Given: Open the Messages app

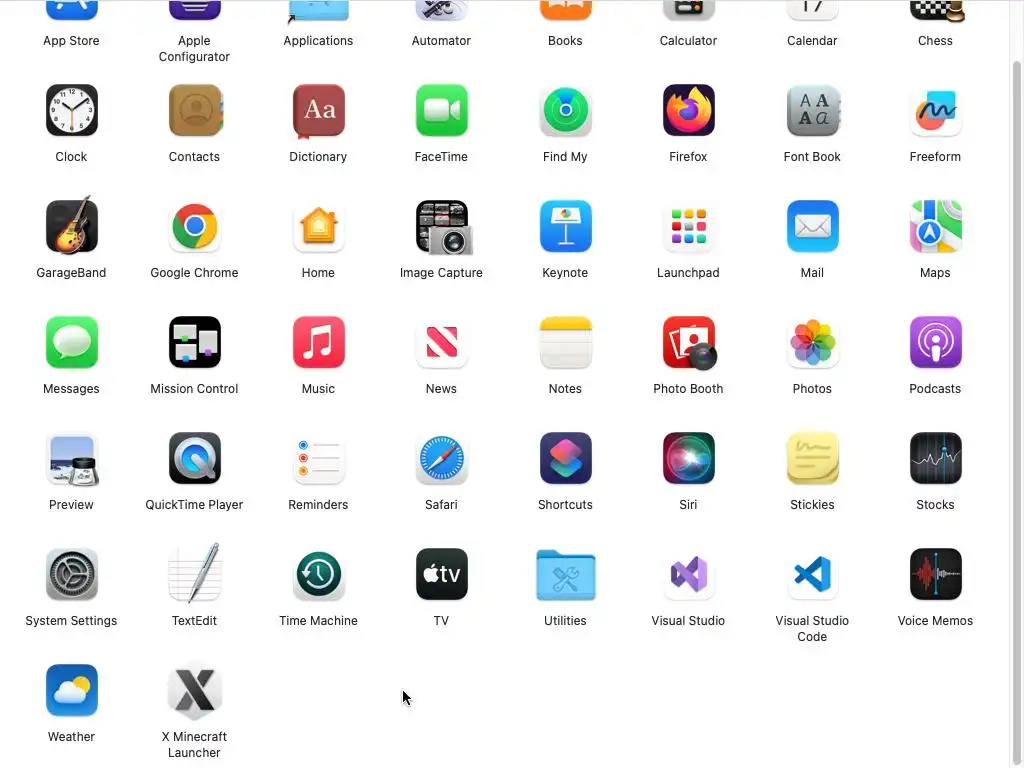Looking at the screenshot, I should [x=71, y=343].
